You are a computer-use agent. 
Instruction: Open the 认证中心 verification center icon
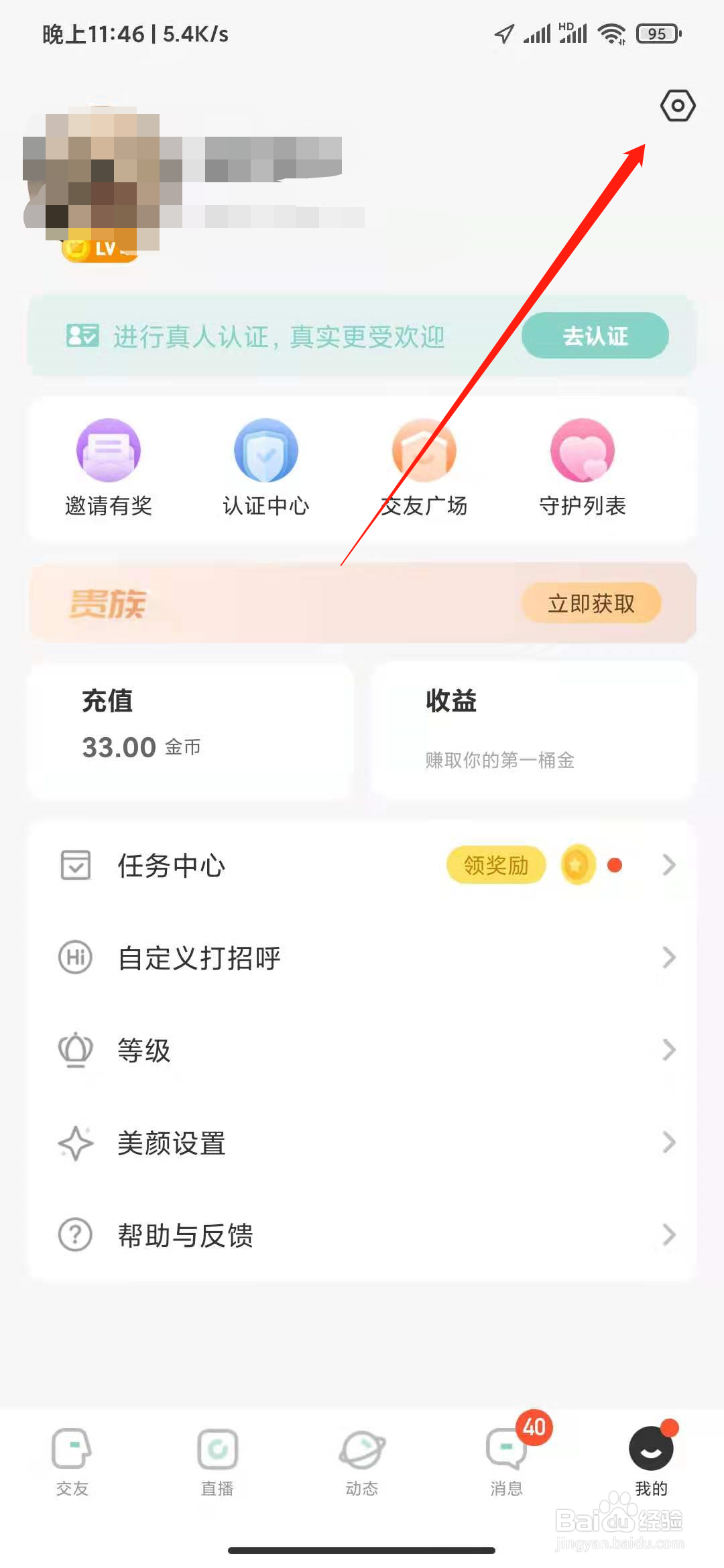click(x=265, y=450)
